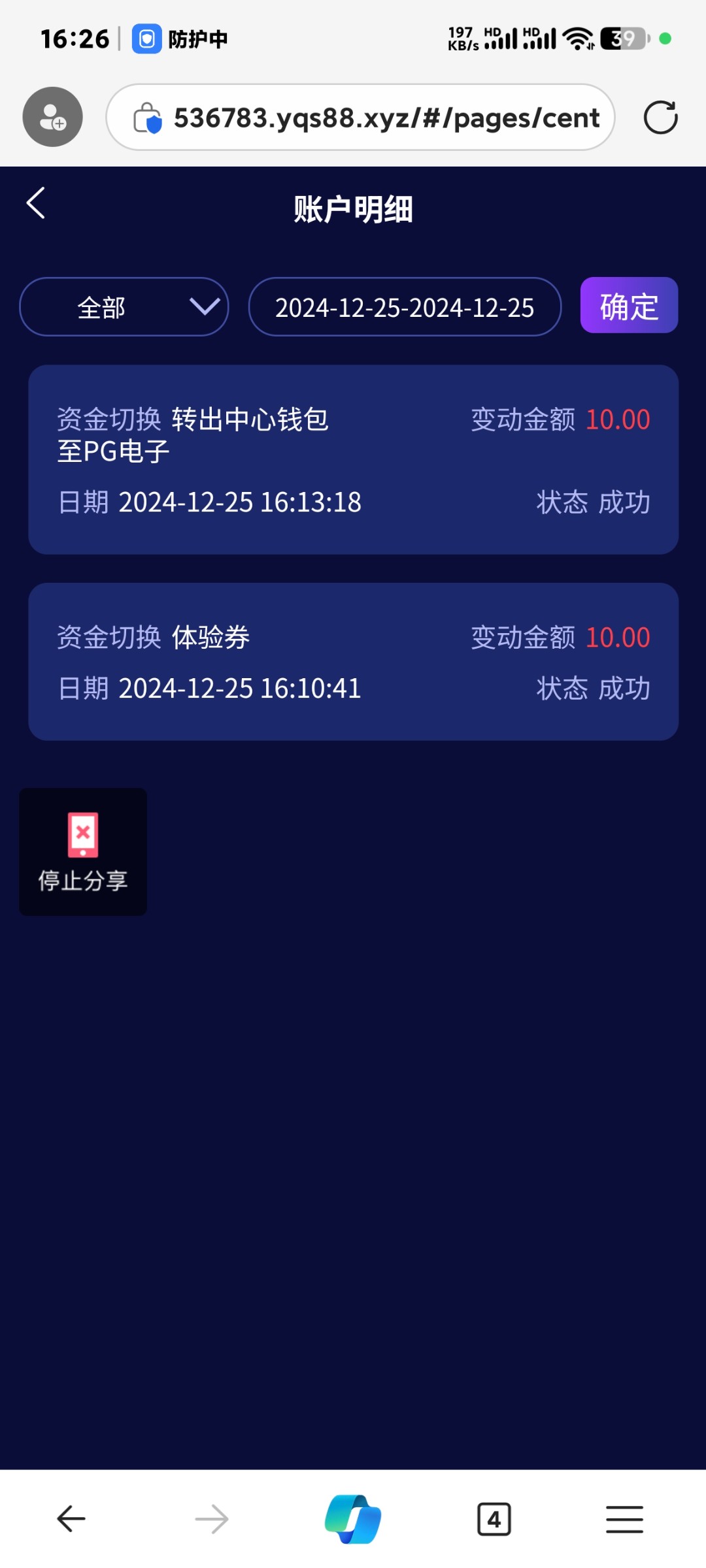
Task: Open the Copilot button in the toolbar
Action: tap(353, 1519)
